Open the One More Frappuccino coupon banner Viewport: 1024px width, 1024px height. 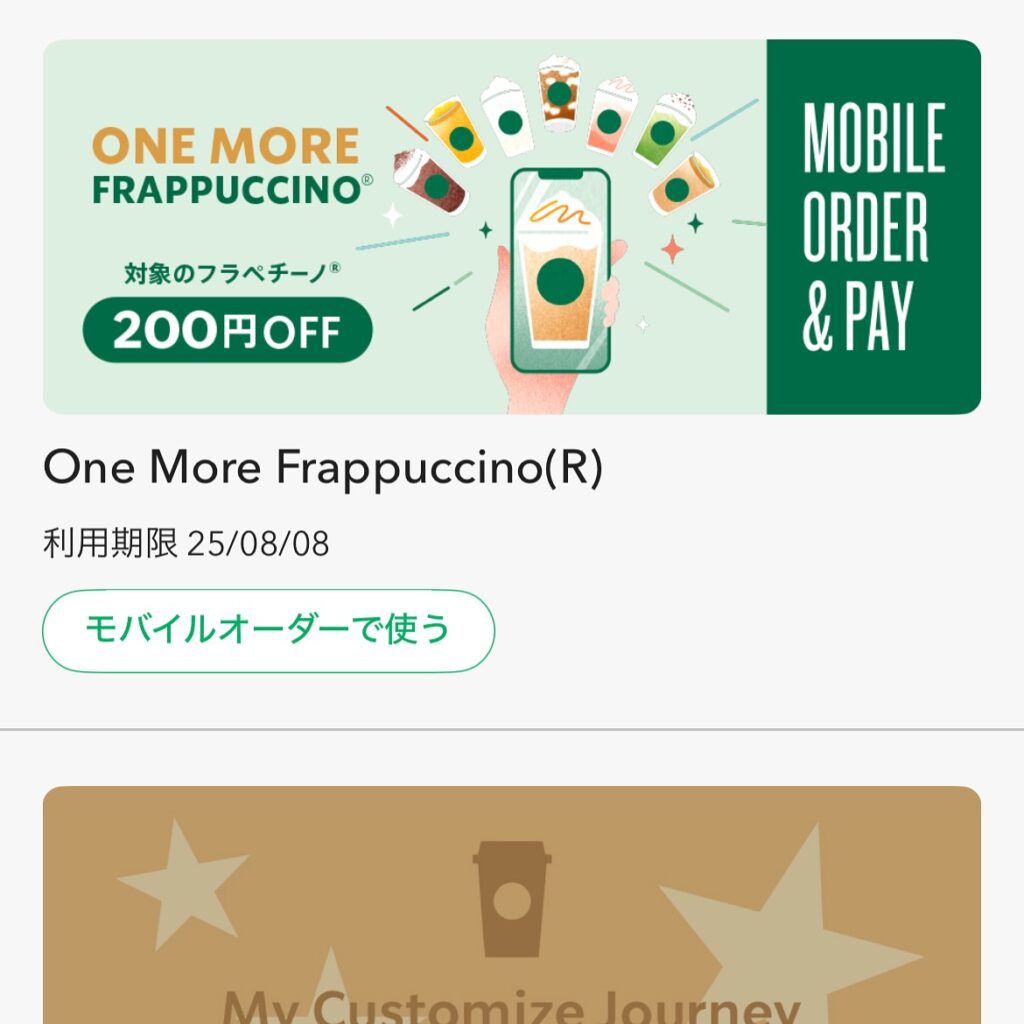511,227
